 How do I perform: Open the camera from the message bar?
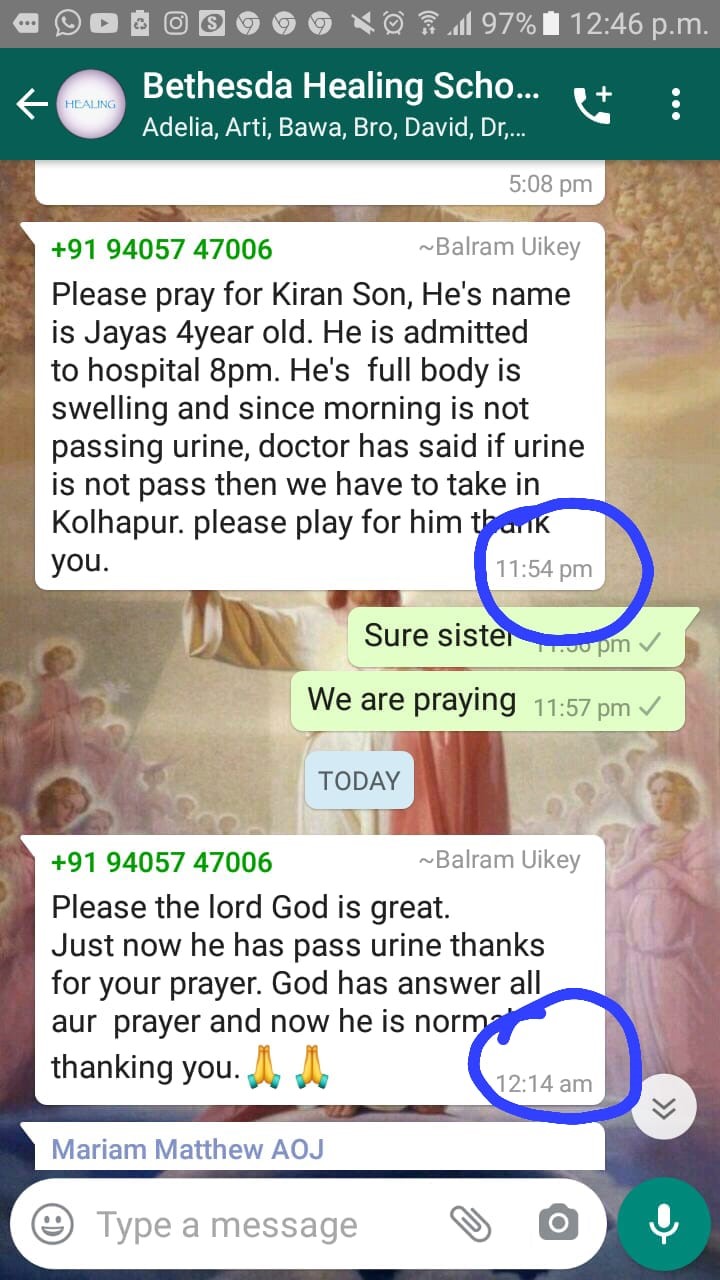[558, 1223]
